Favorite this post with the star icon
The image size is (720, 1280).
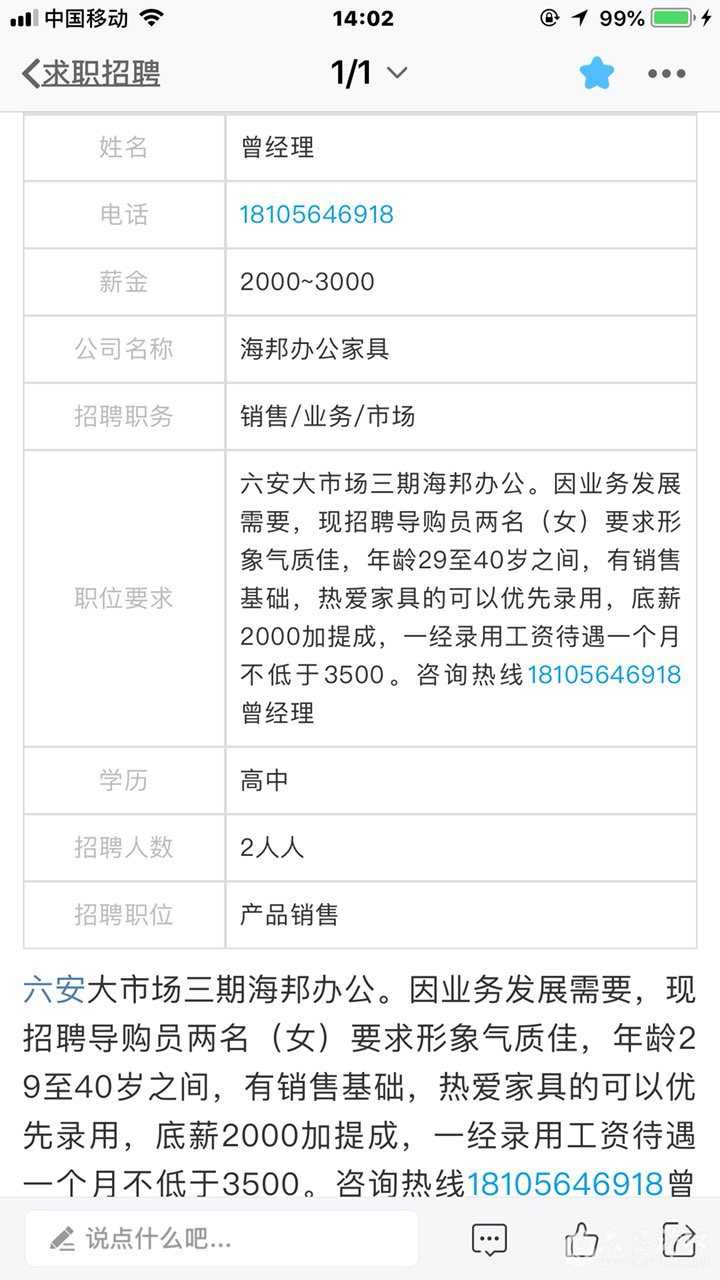(x=597, y=73)
